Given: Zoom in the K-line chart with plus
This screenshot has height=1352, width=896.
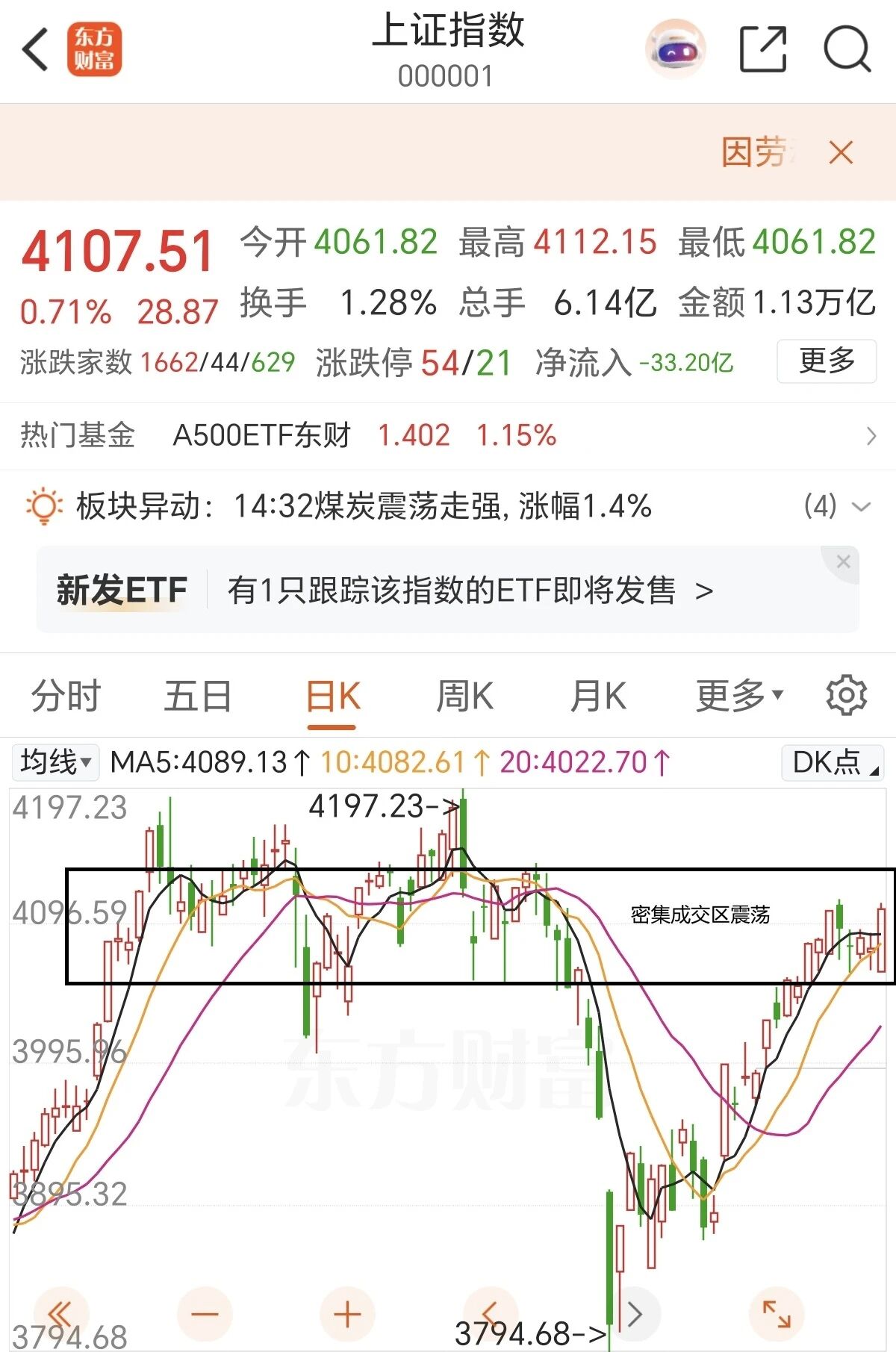Looking at the screenshot, I should click(347, 1314).
